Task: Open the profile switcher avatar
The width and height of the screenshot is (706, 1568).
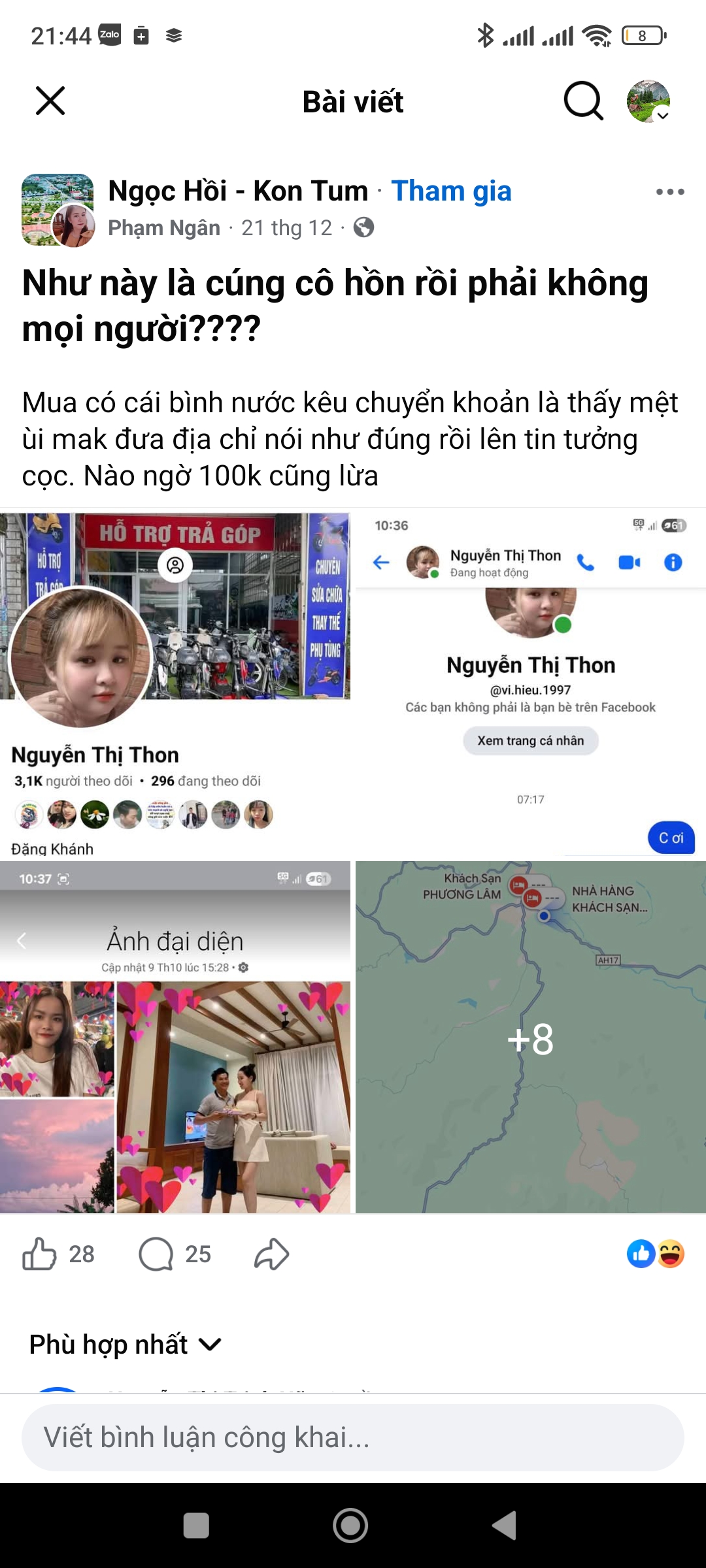Action: click(648, 101)
